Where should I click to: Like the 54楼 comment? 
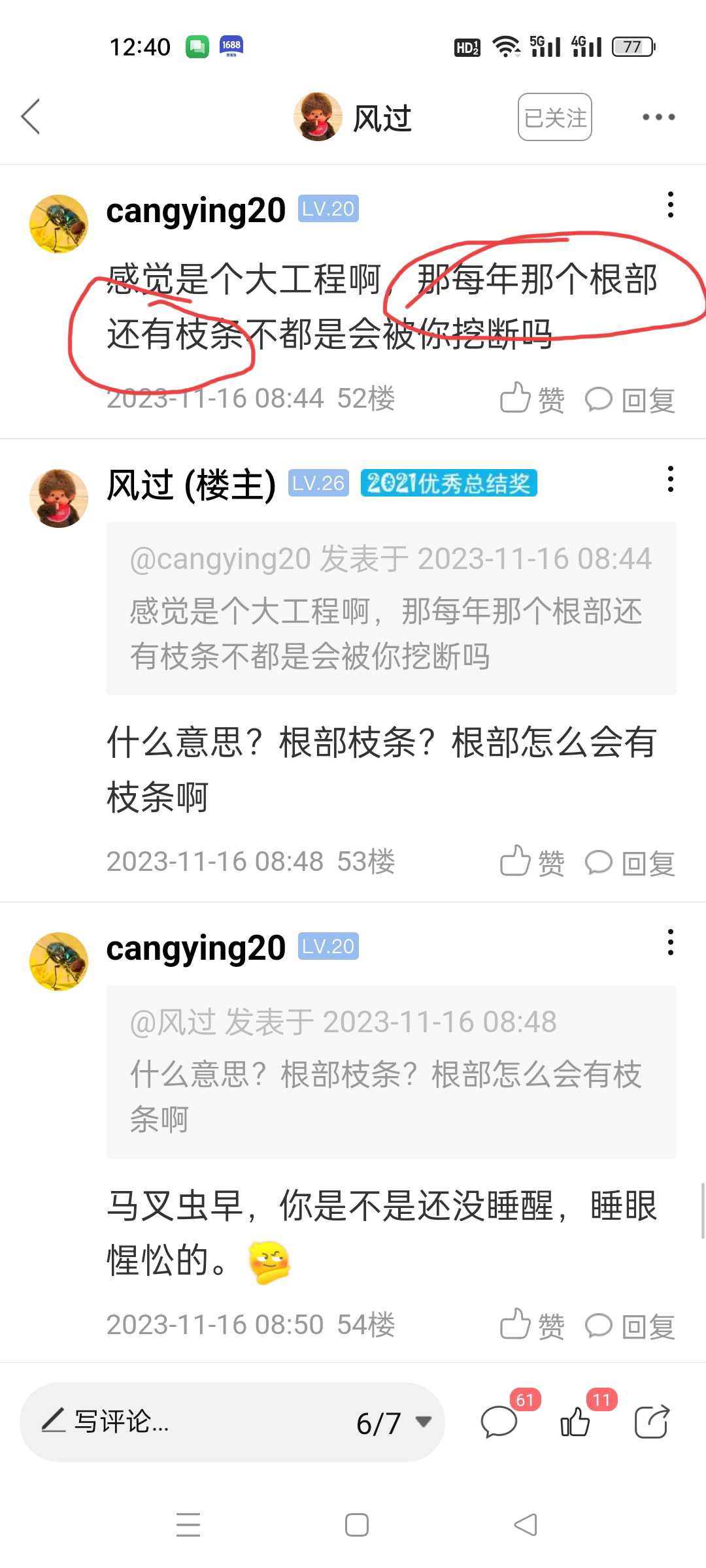[x=532, y=1325]
